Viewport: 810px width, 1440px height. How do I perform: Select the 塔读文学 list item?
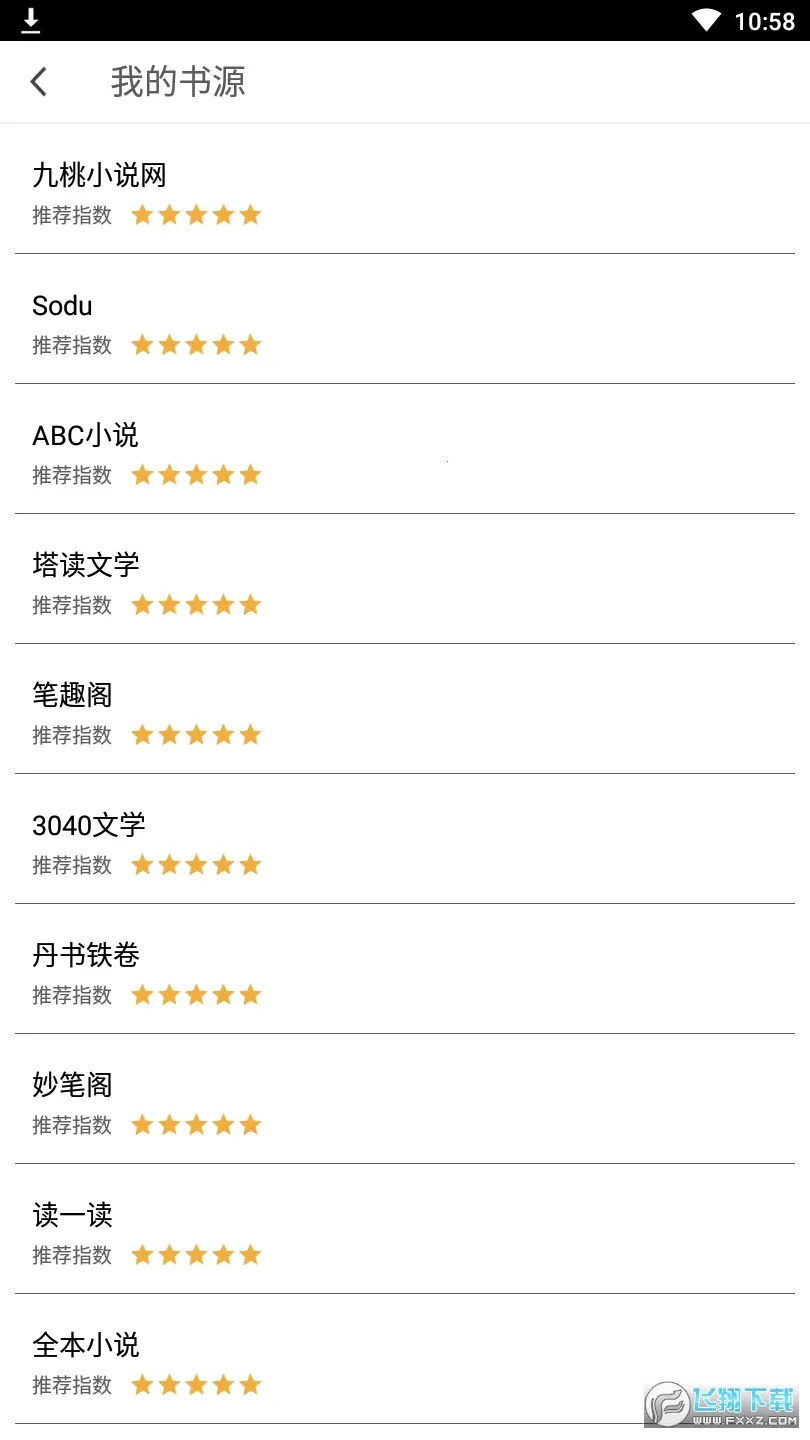coord(85,565)
